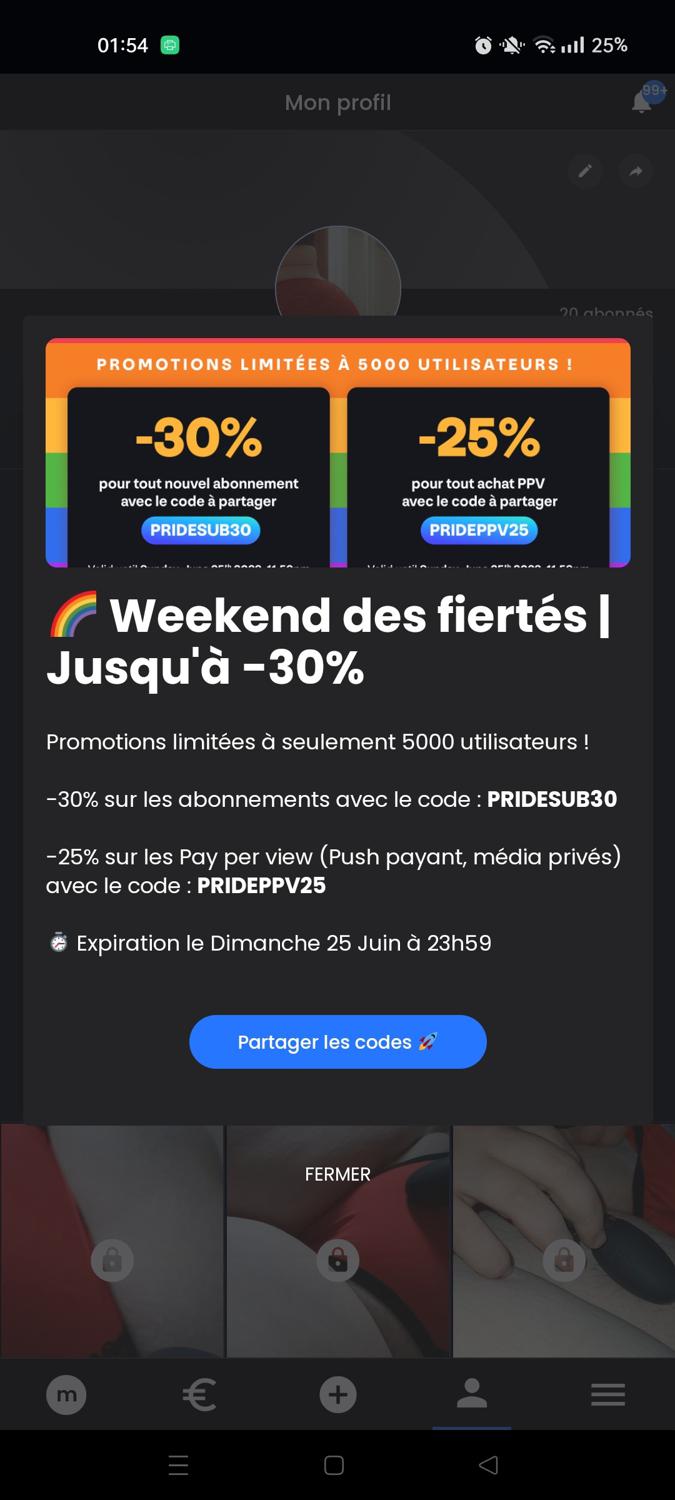Go back with the system back button
The width and height of the screenshot is (675, 1500).
[x=488, y=1465]
